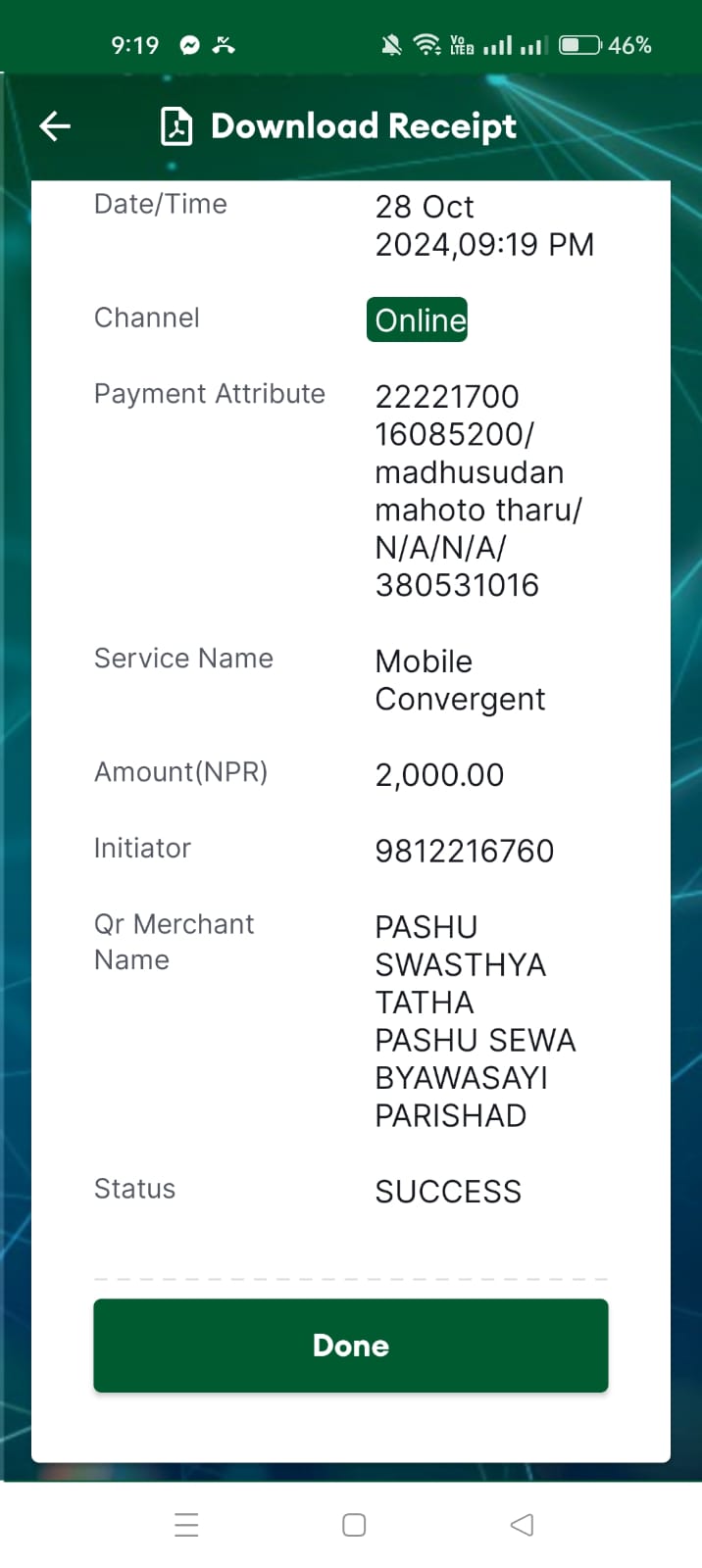Tap the Done button
702x1568 pixels.
pos(351,1346)
